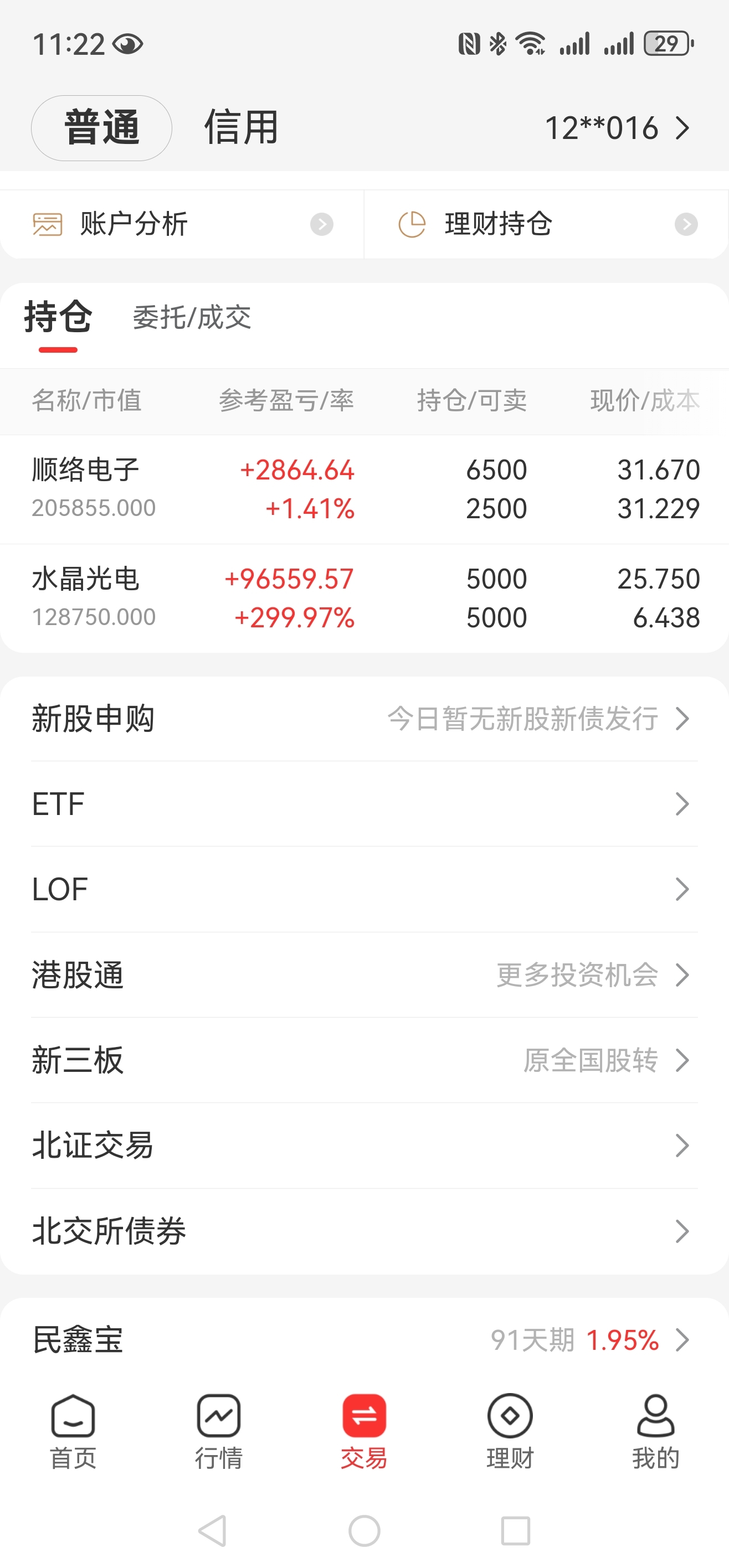Open the 顺络电子 holding row

coord(364,489)
